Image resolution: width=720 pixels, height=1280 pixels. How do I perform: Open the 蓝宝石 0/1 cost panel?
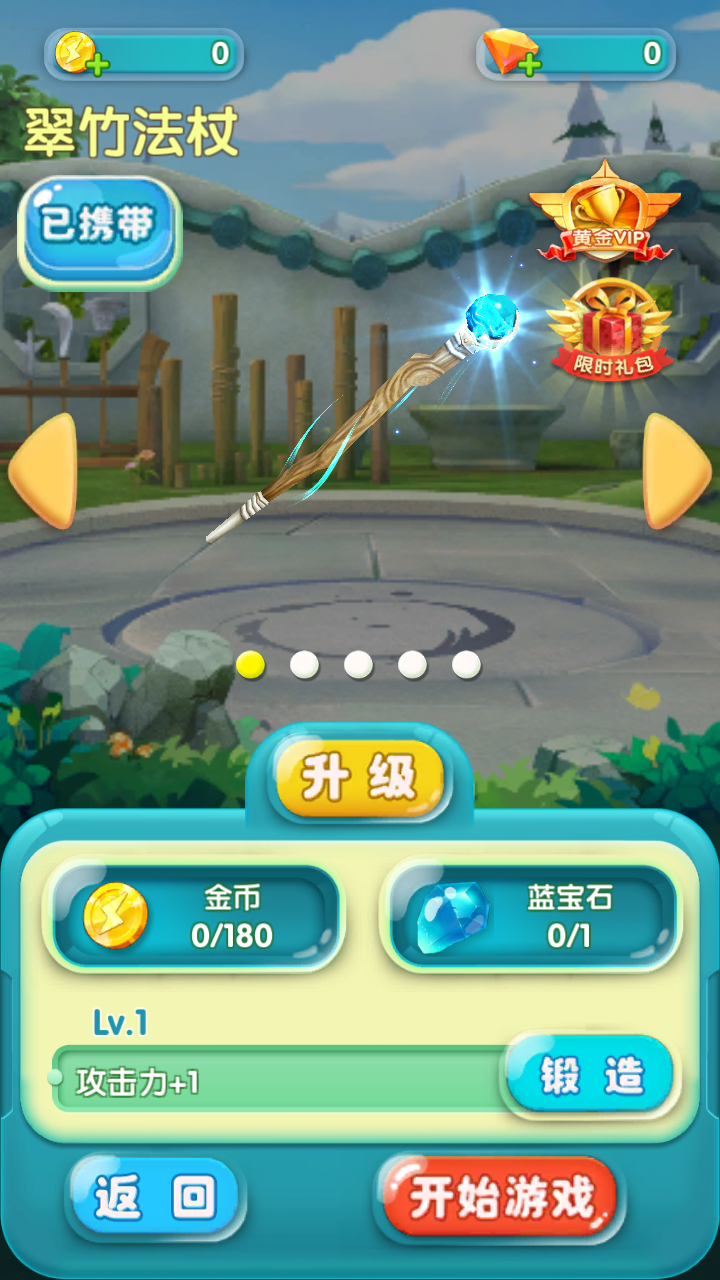coord(531,917)
